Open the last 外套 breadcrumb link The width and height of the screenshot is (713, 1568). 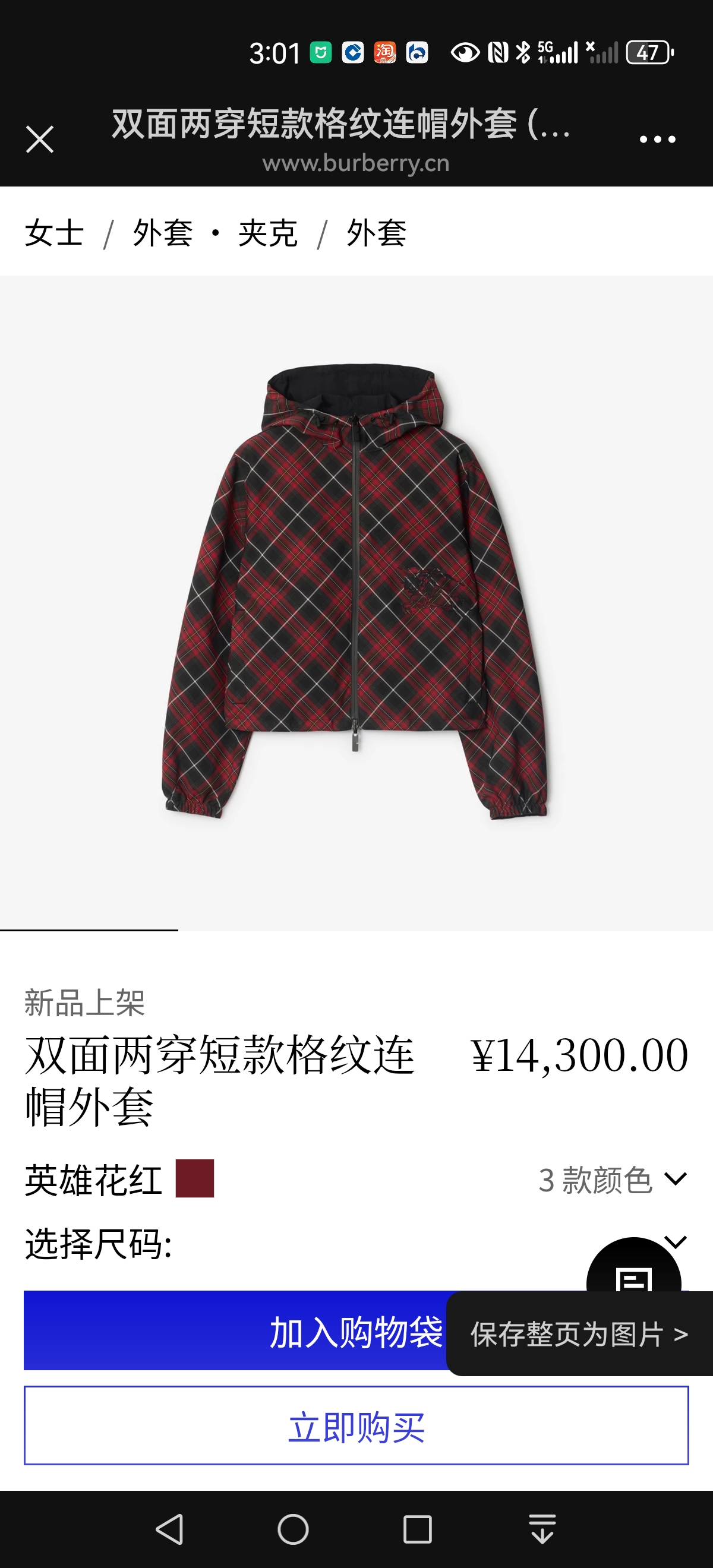[x=376, y=233]
